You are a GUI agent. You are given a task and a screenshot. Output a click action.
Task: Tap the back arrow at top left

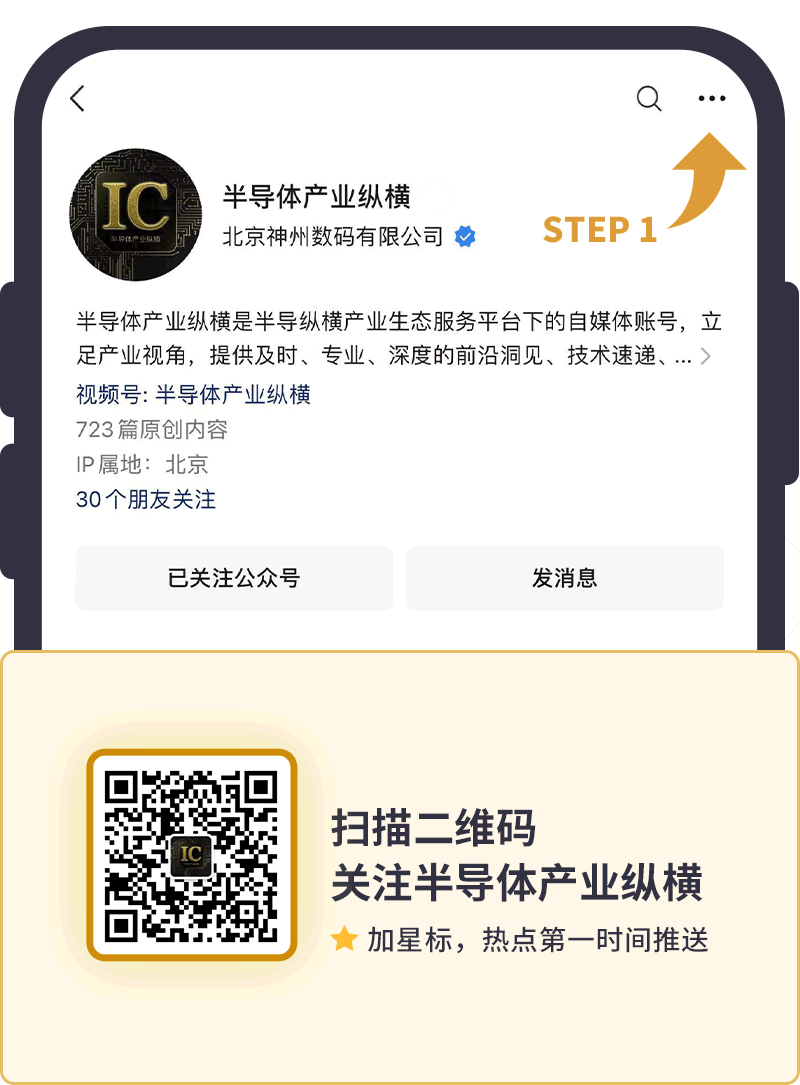[x=77, y=99]
